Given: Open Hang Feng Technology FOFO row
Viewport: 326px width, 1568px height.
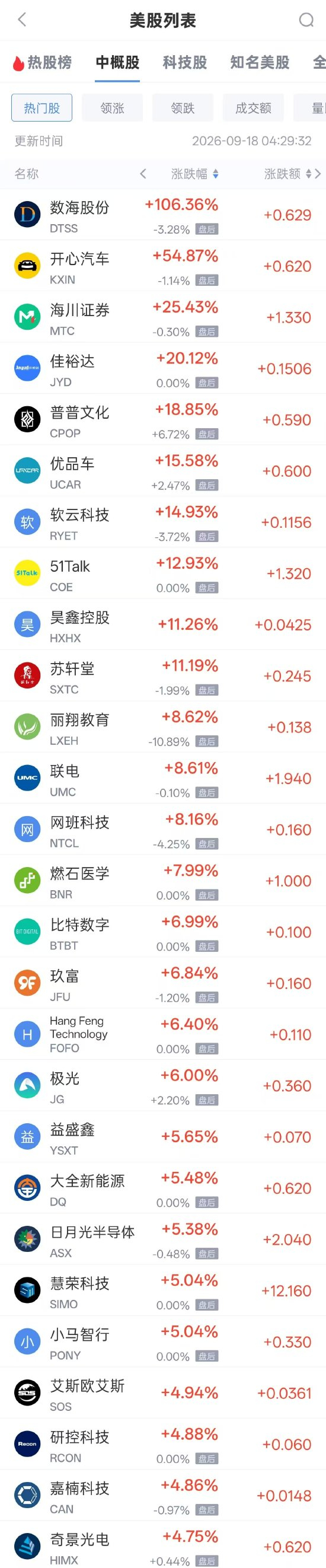Looking at the screenshot, I should 163,1034.
